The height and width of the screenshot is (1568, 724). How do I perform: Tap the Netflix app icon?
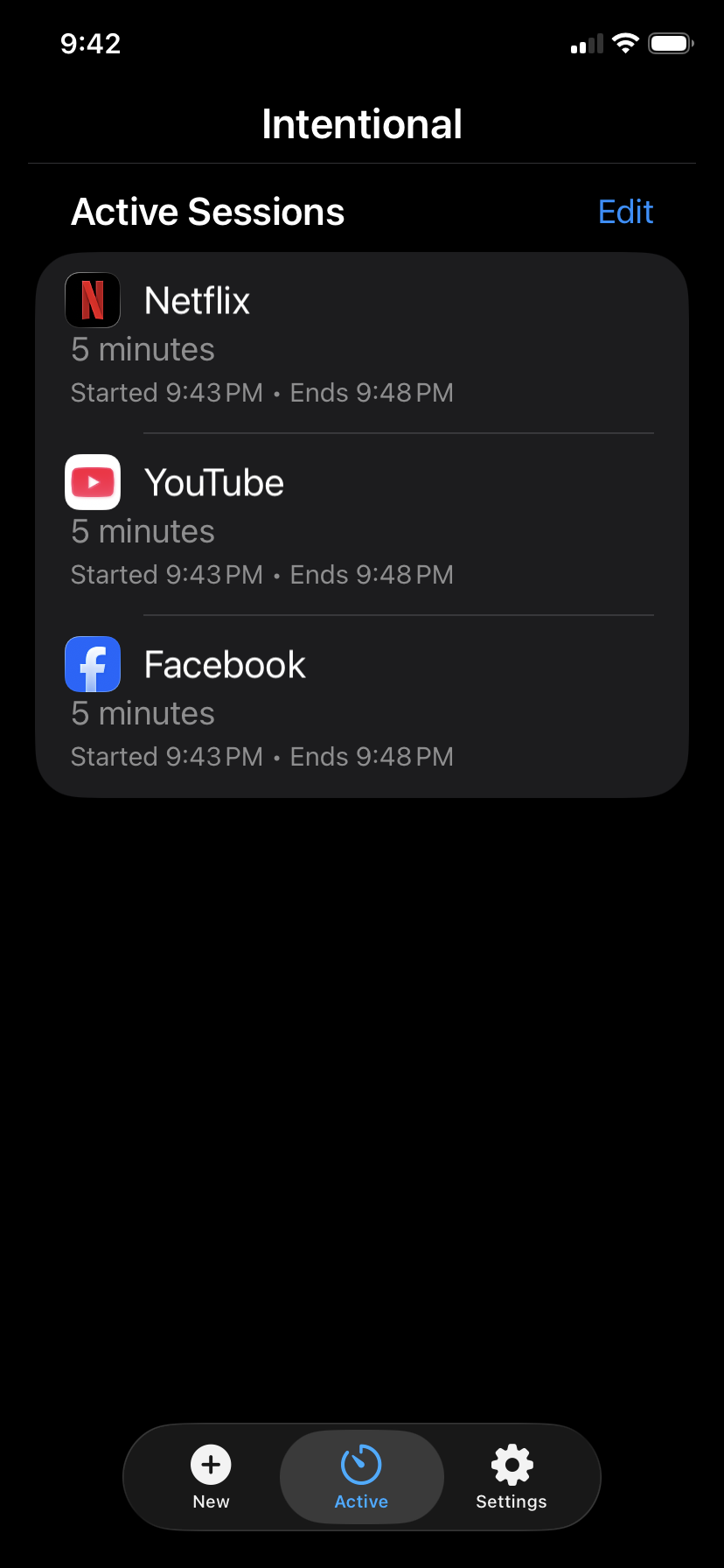pyautogui.click(x=92, y=299)
